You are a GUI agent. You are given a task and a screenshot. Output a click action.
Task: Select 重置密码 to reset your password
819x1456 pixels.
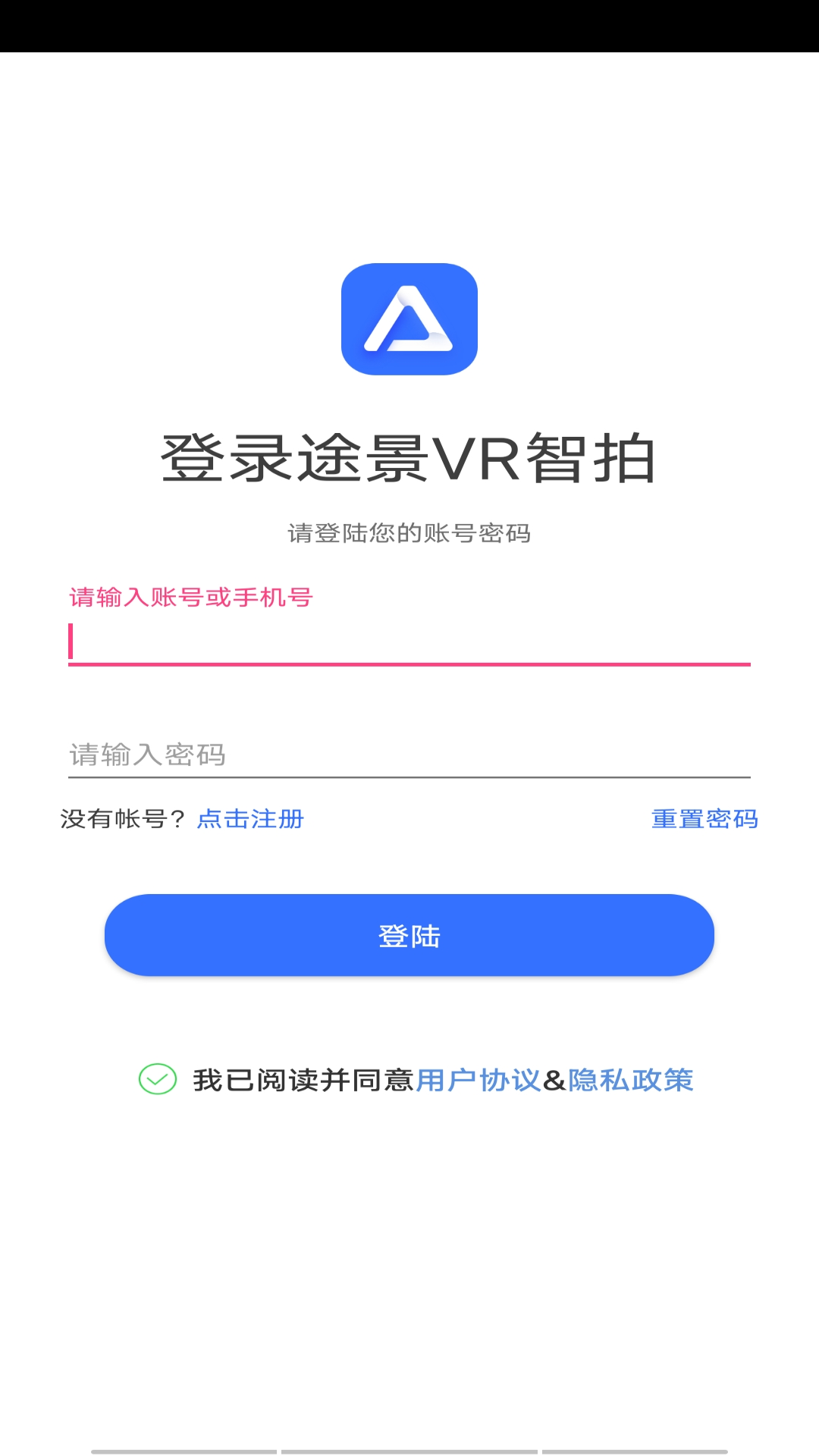click(x=704, y=819)
